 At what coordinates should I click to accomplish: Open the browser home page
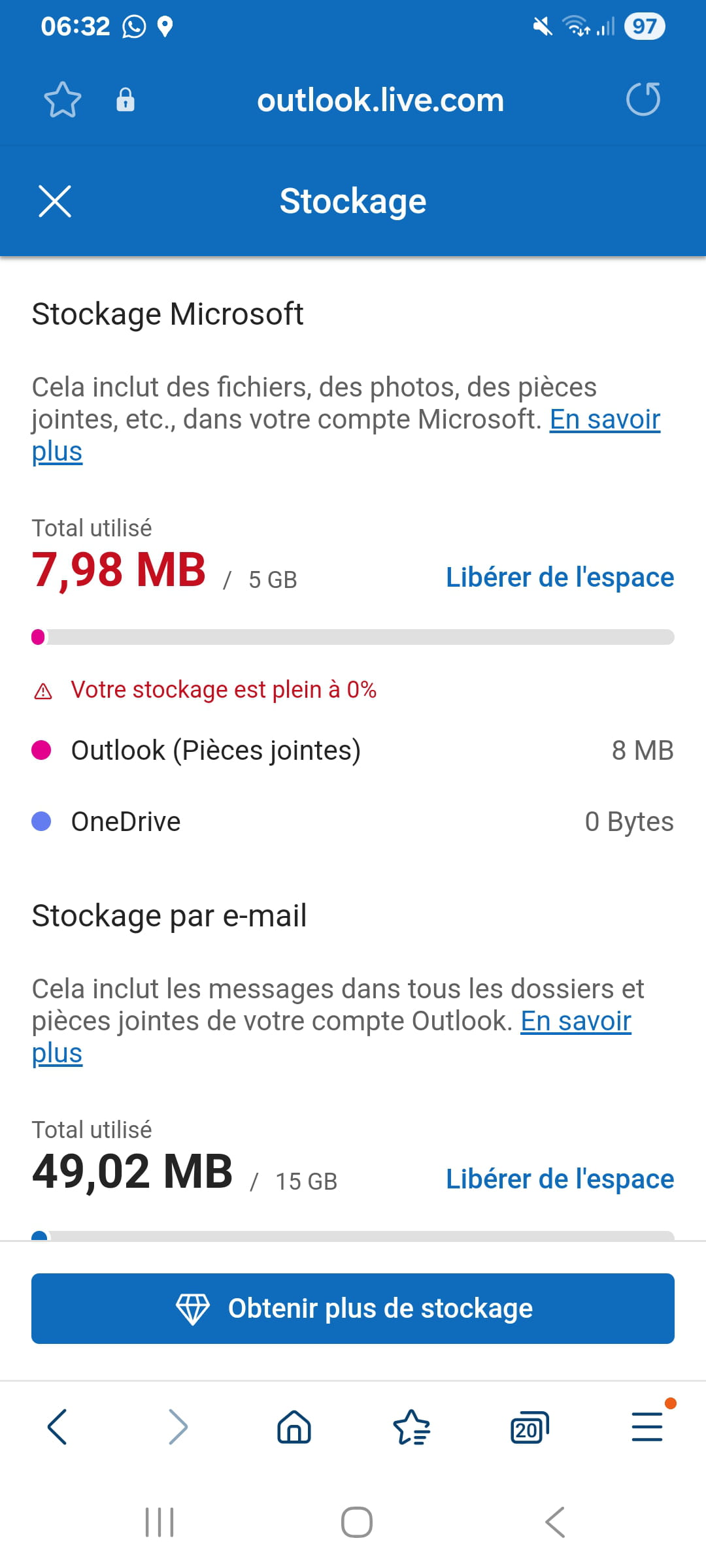click(294, 1427)
